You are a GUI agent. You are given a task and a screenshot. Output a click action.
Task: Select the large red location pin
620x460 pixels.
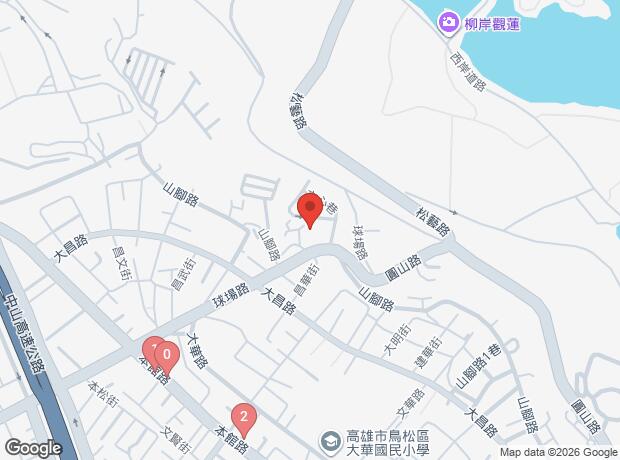tap(309, 209)
